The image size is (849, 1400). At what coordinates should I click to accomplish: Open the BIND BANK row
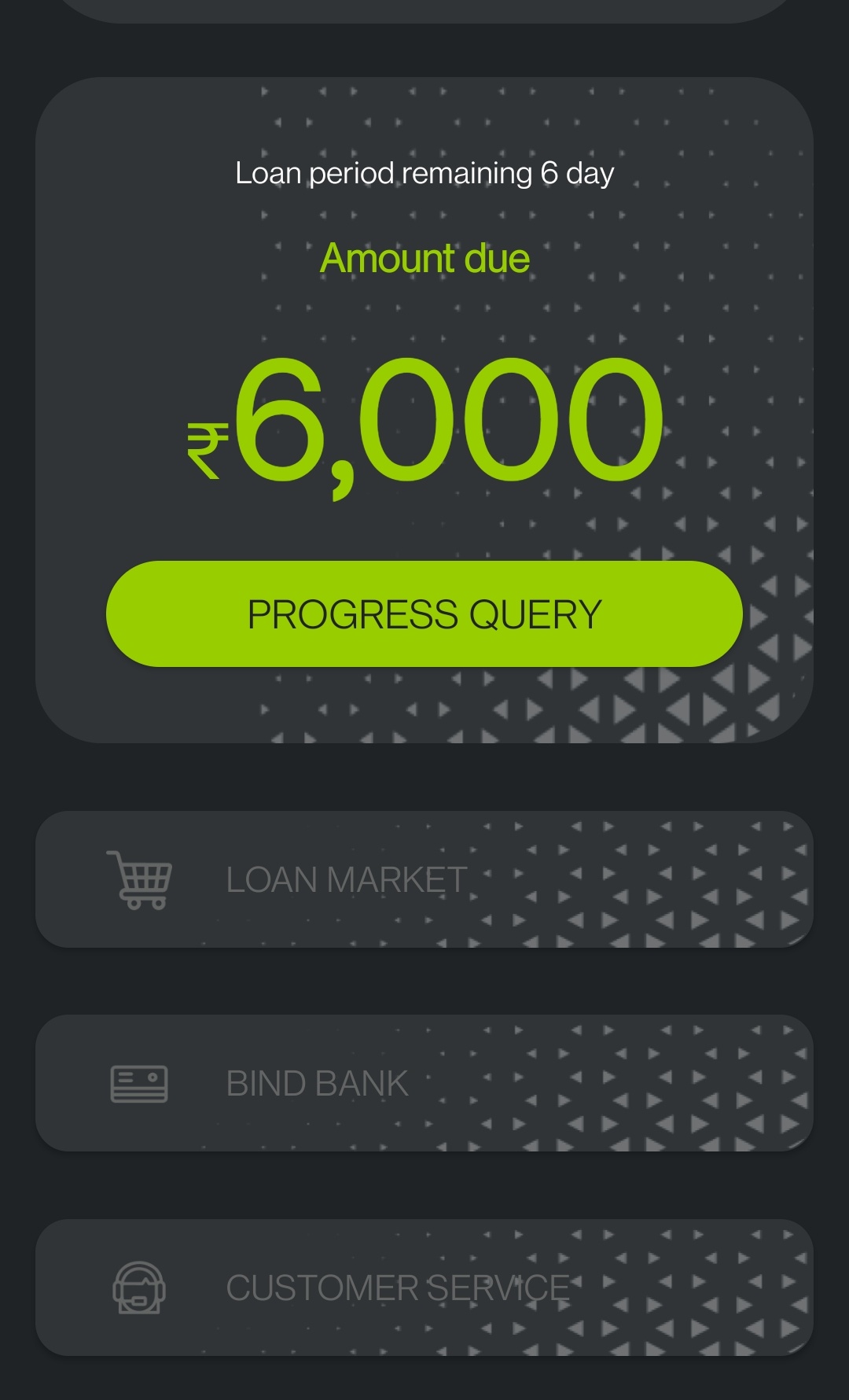pyautogui.click(x=424, y=1083)
